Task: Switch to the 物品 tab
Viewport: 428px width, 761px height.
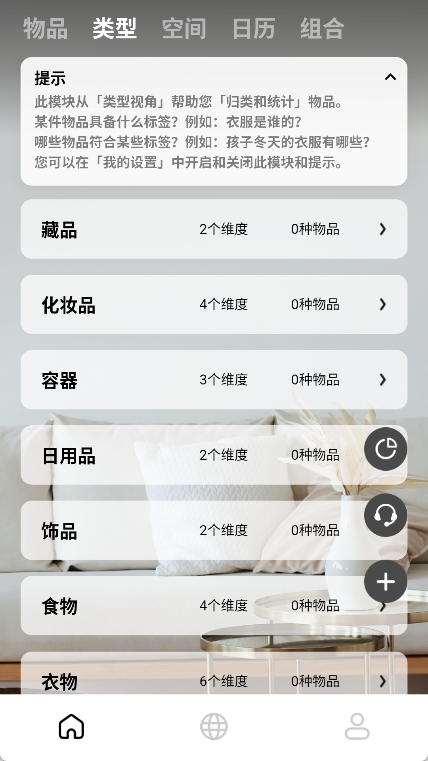Action: pos(45,28)
